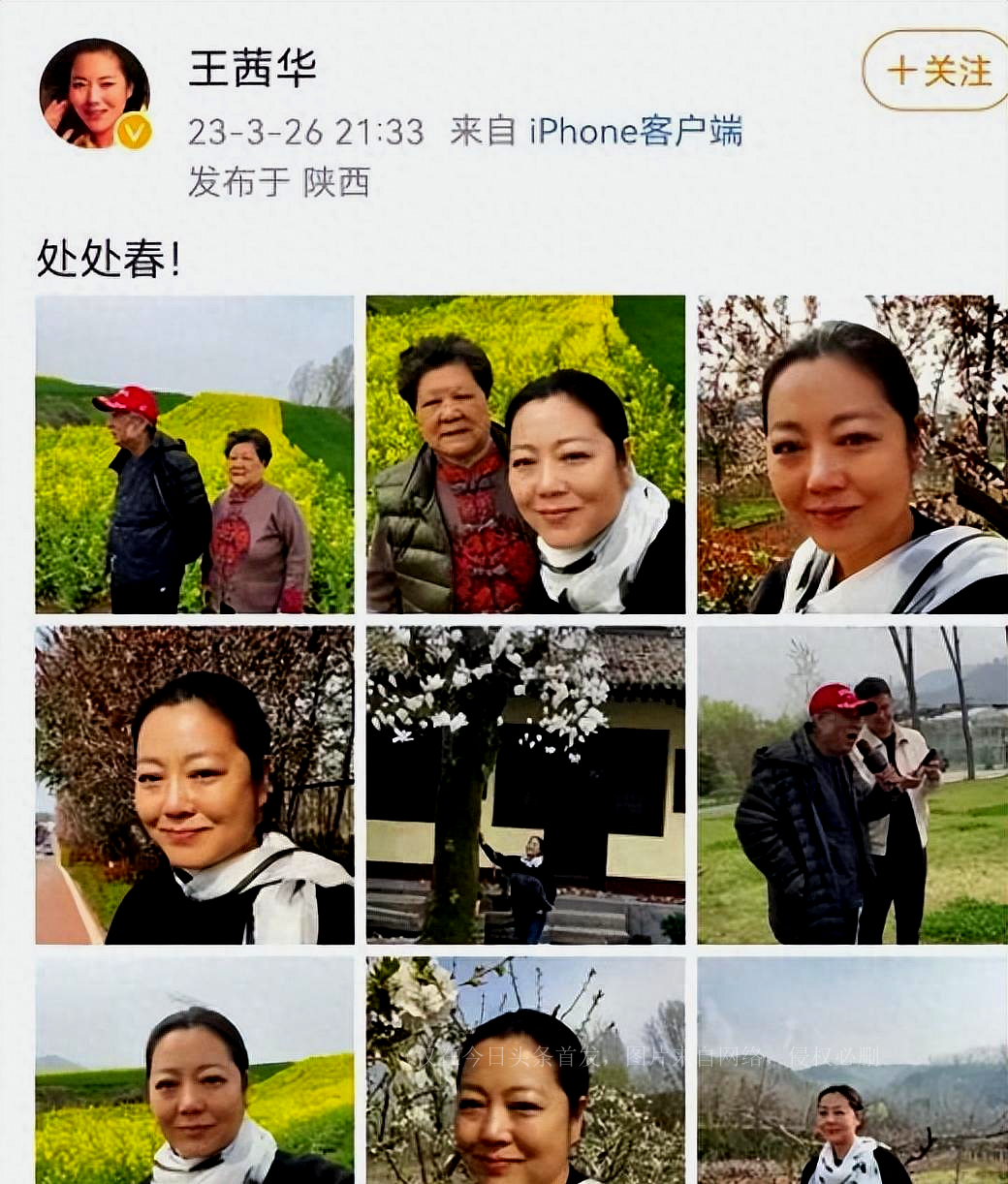Follow 王茜华 via the 关注 button
Image resolution: width=1008 pixels, height=1184 pixels.
935,70
